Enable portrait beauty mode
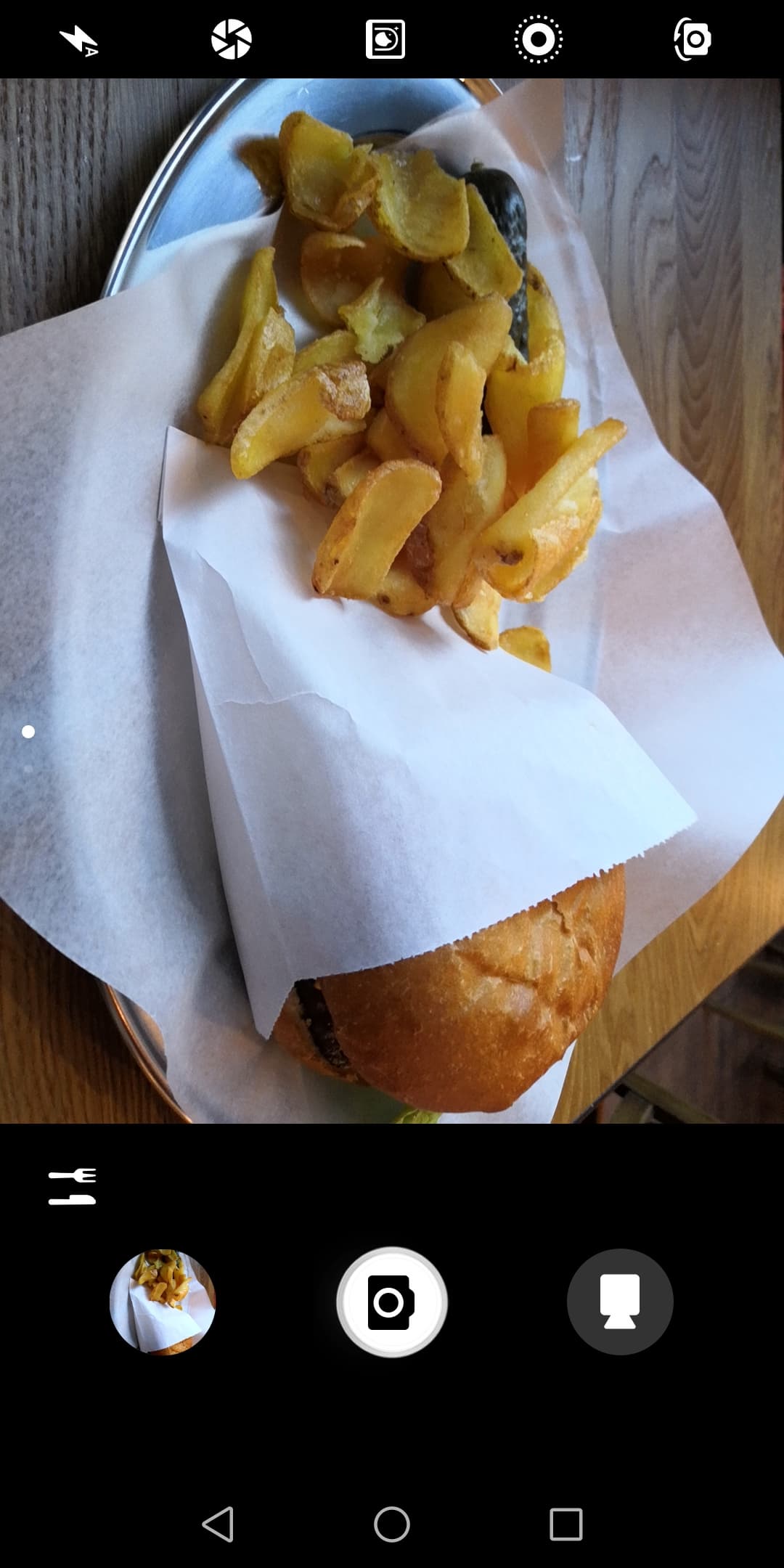The image size is (784, 1568). tap(385, 40)
